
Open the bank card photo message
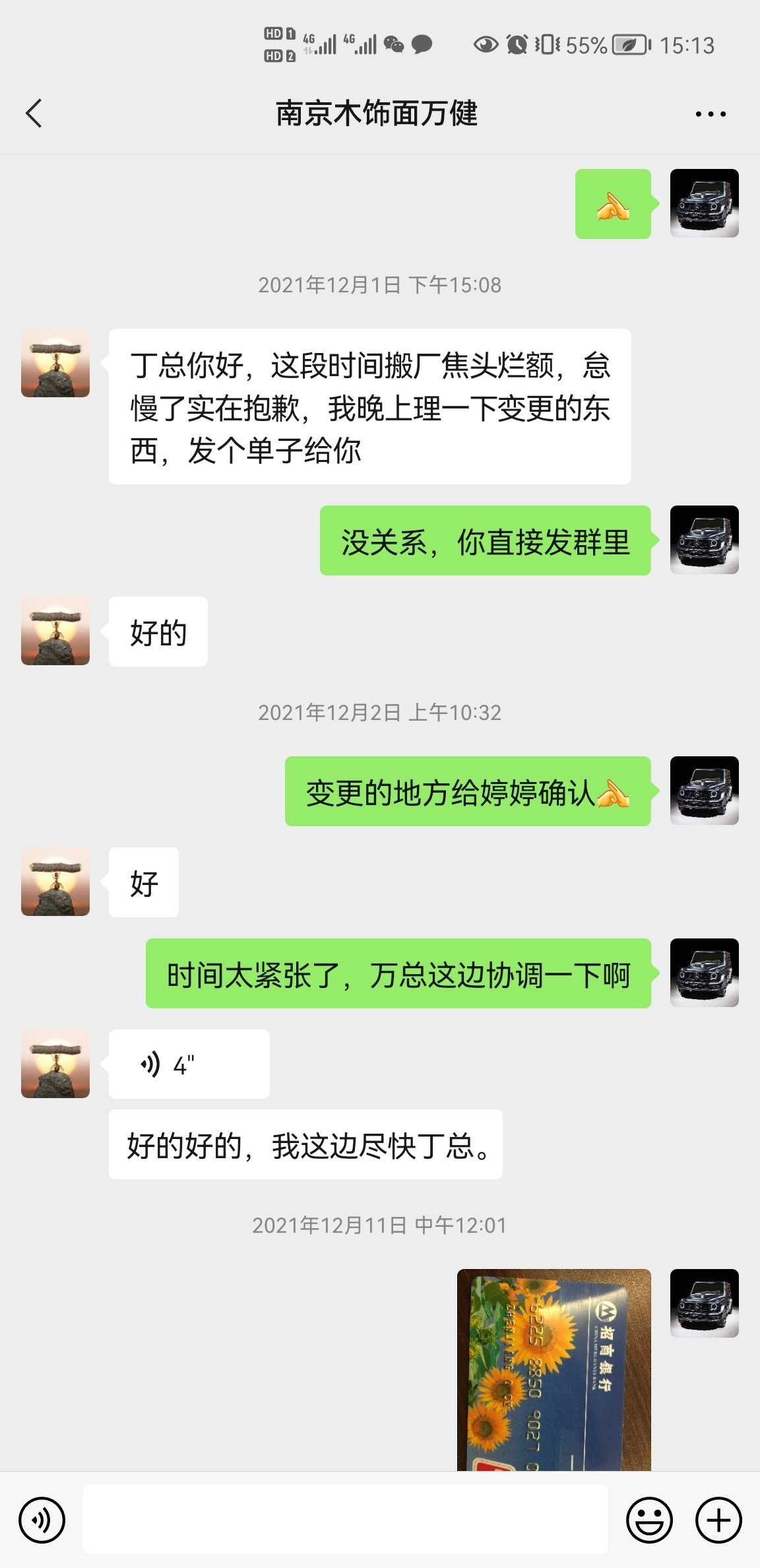pyautogui.click(x=554, y=1369)
